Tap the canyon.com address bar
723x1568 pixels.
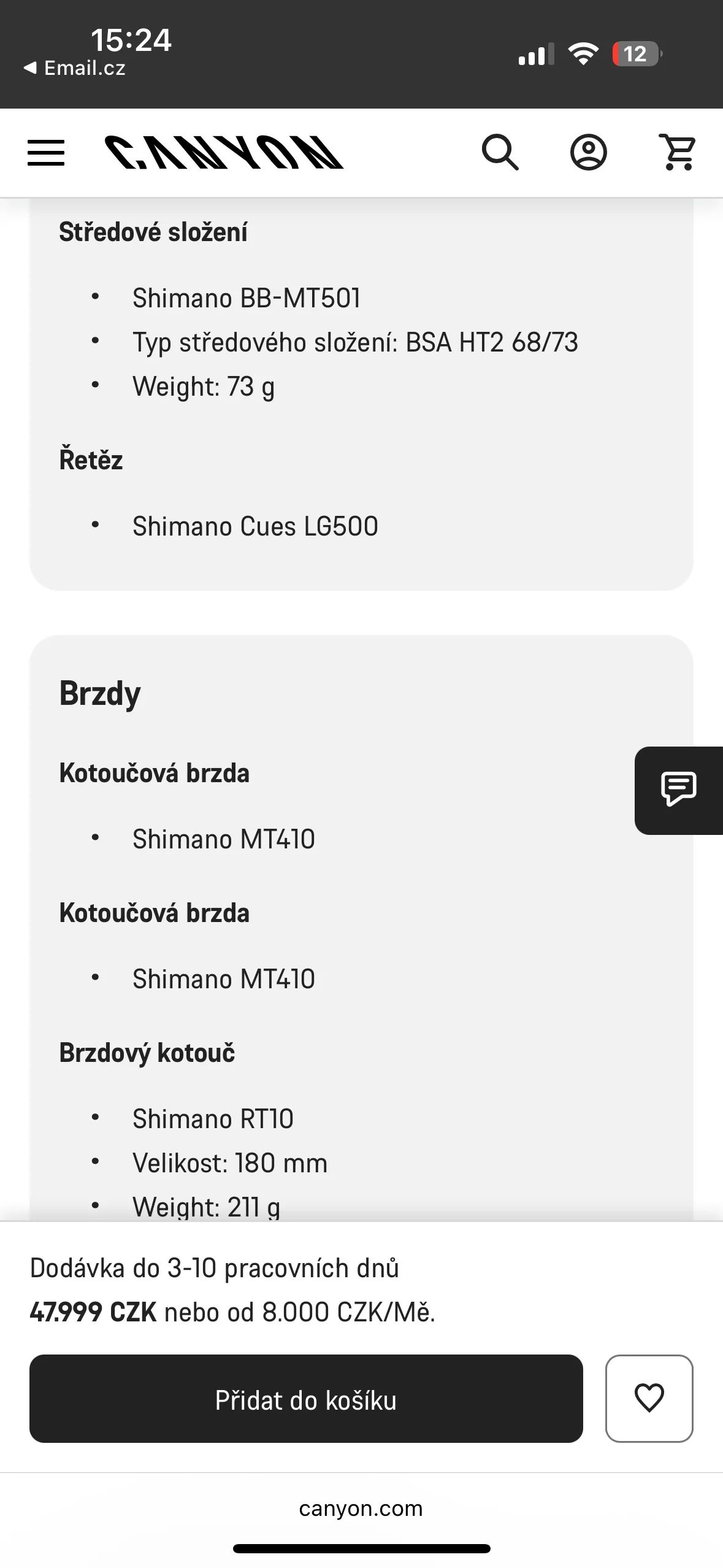tap(361, 1508)
